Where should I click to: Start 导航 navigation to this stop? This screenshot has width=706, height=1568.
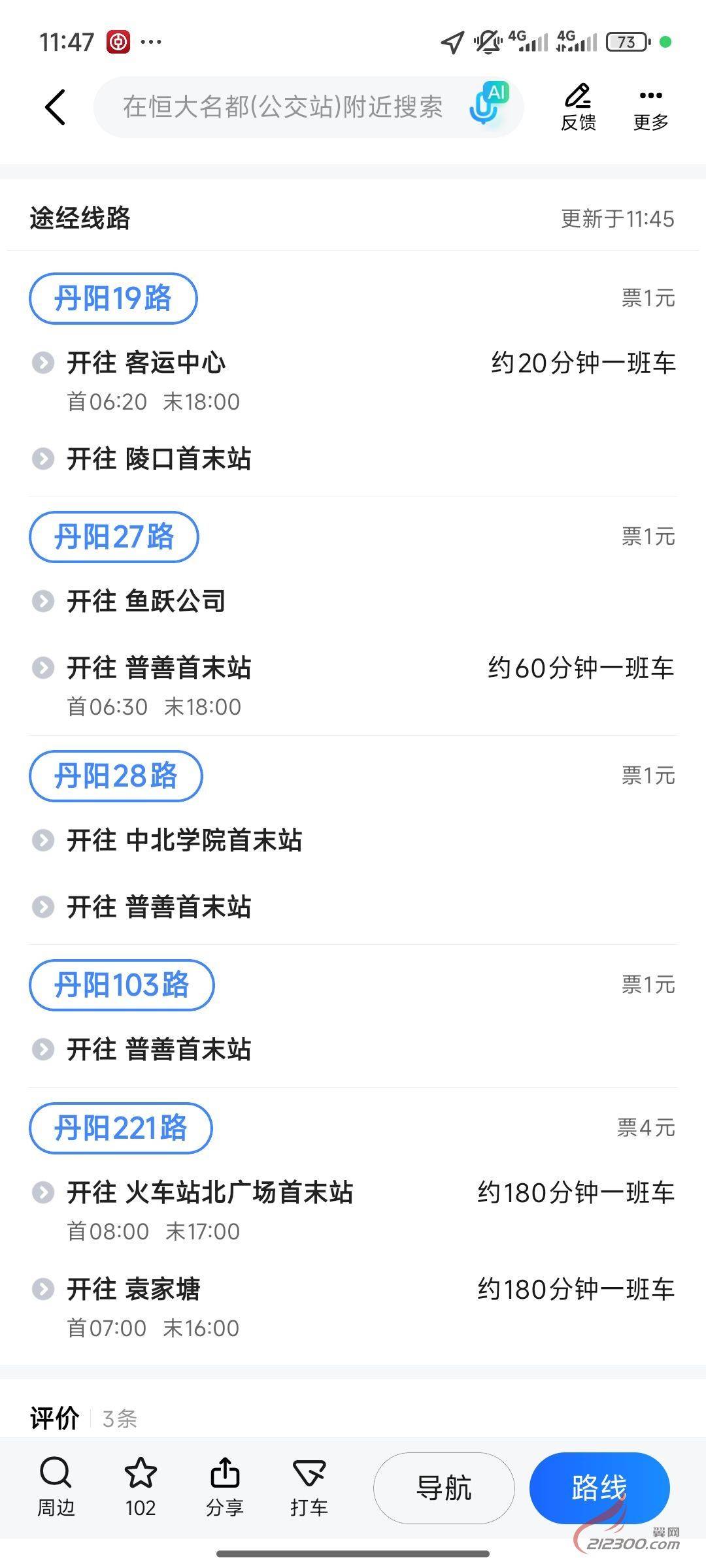coord(444,1488)
